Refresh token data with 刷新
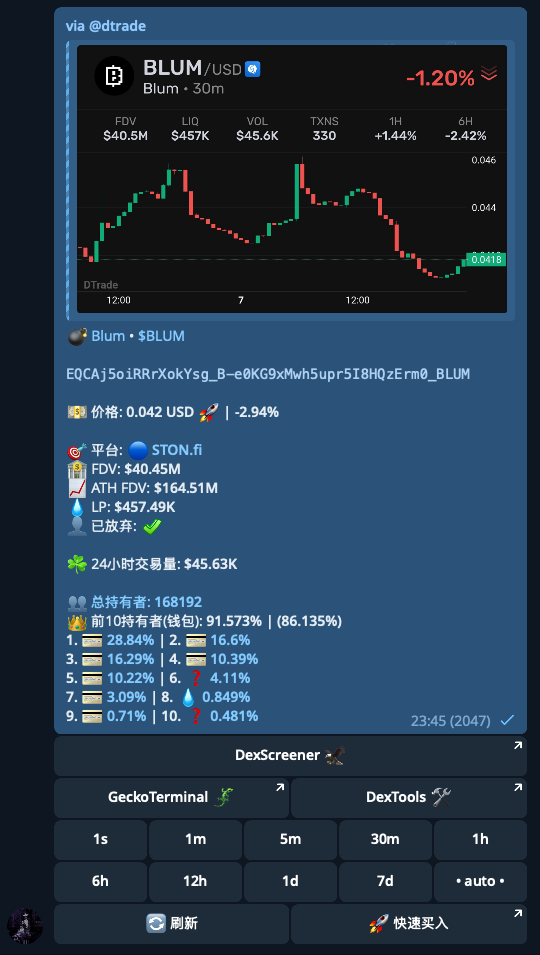This screenshot has height=955, width=540. [x=172, y=923]
